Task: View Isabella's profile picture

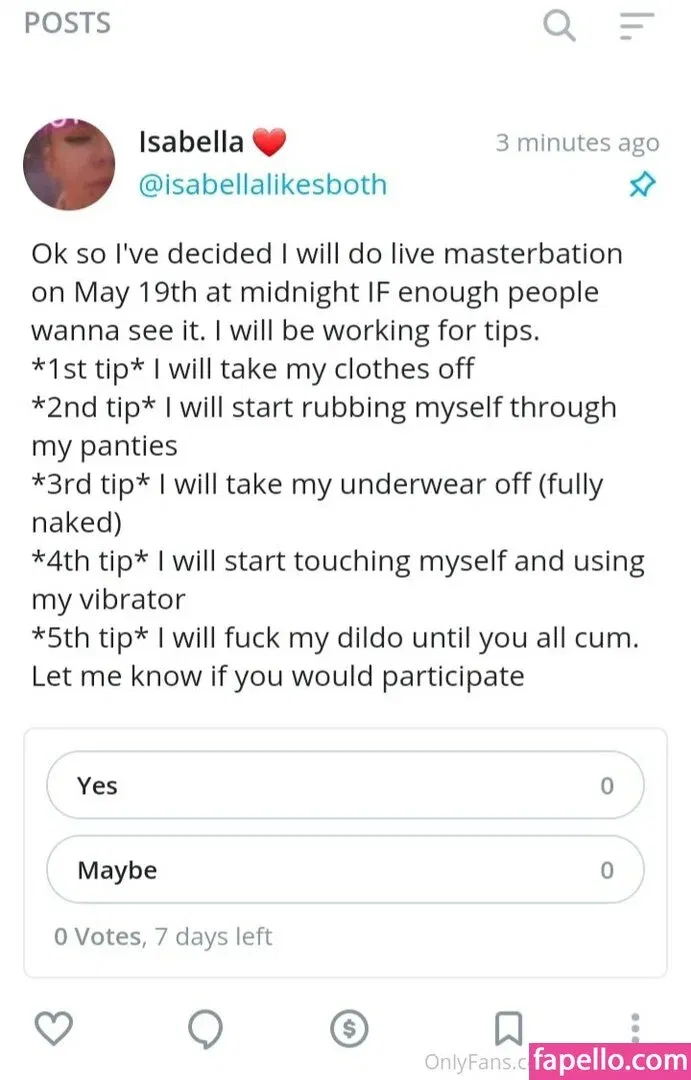Action: (69, 164)
